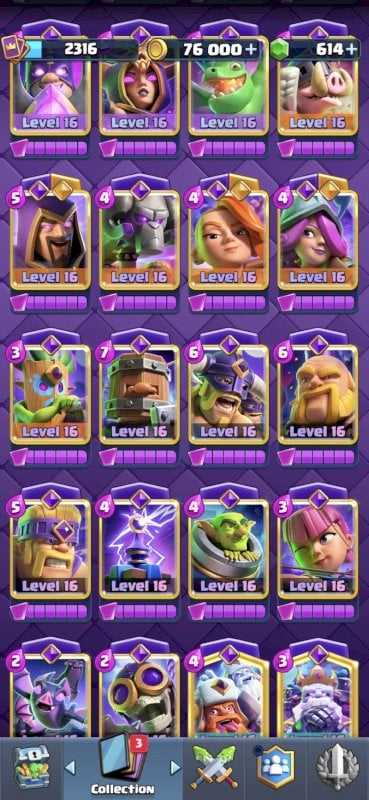
Task: Tap the left arrow beside Collection
Action: [x=70, y=767]
